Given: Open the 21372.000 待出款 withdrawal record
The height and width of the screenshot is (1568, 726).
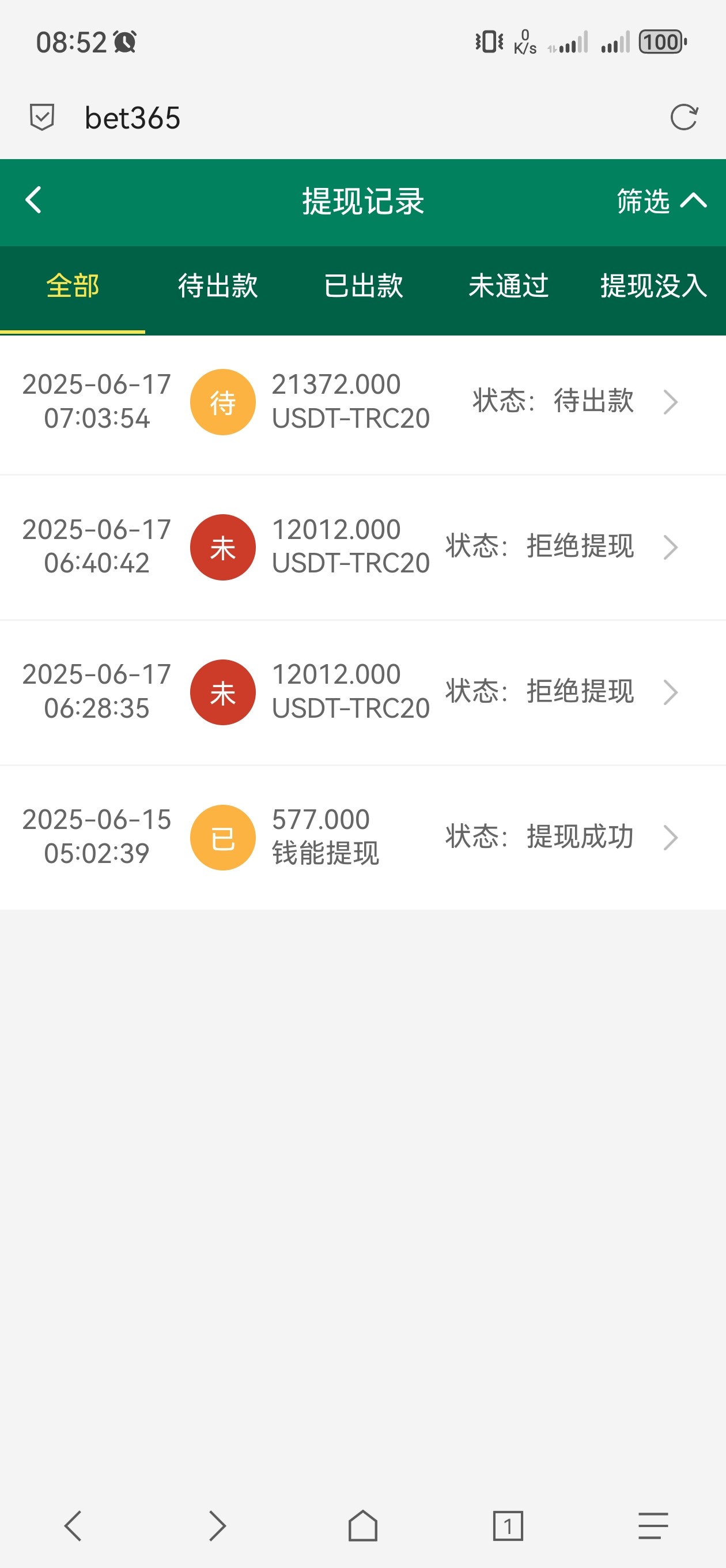Looking at the screenshot, I should pos(362,402).
